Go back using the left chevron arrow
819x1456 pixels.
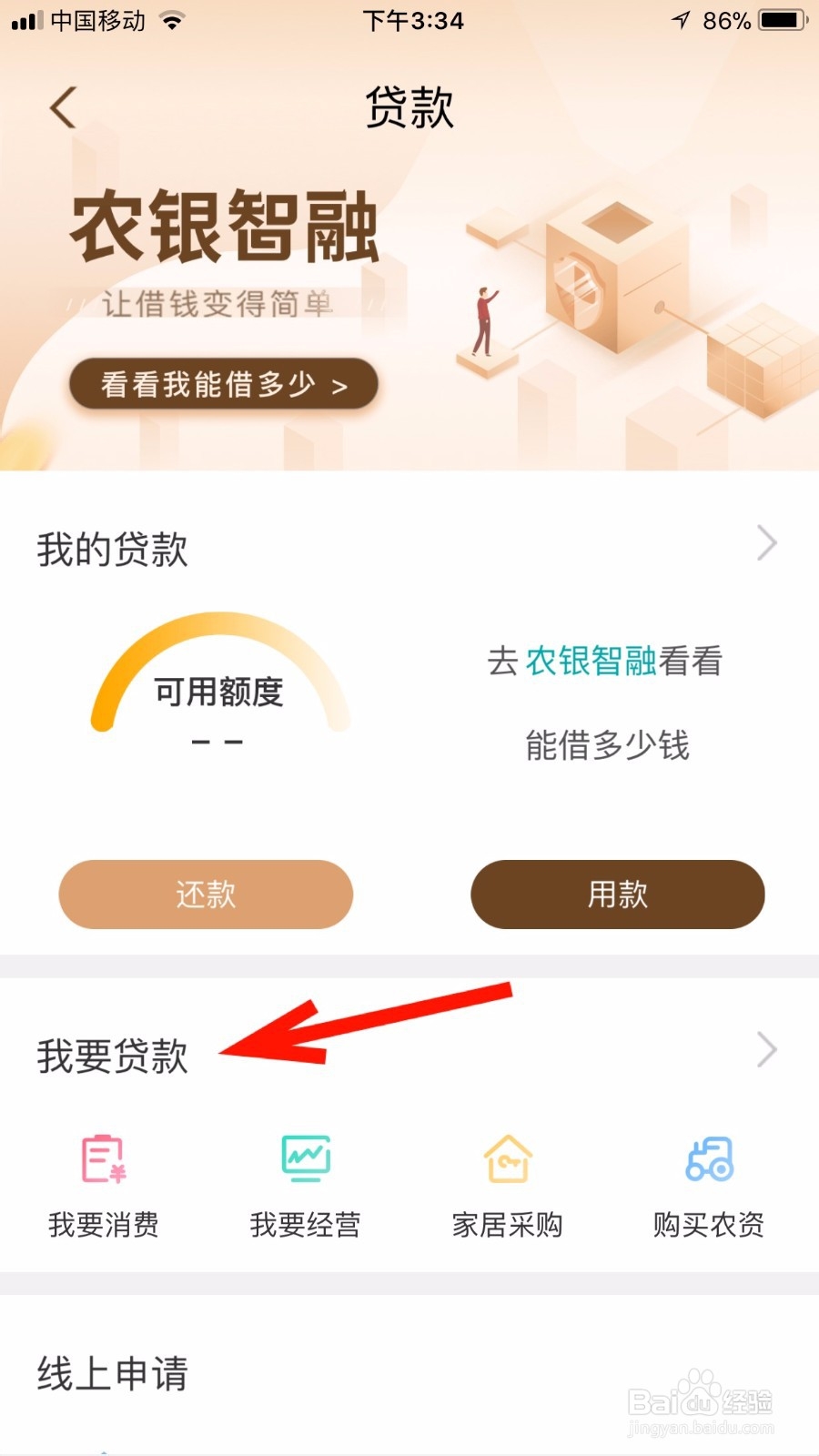(62, 106)
